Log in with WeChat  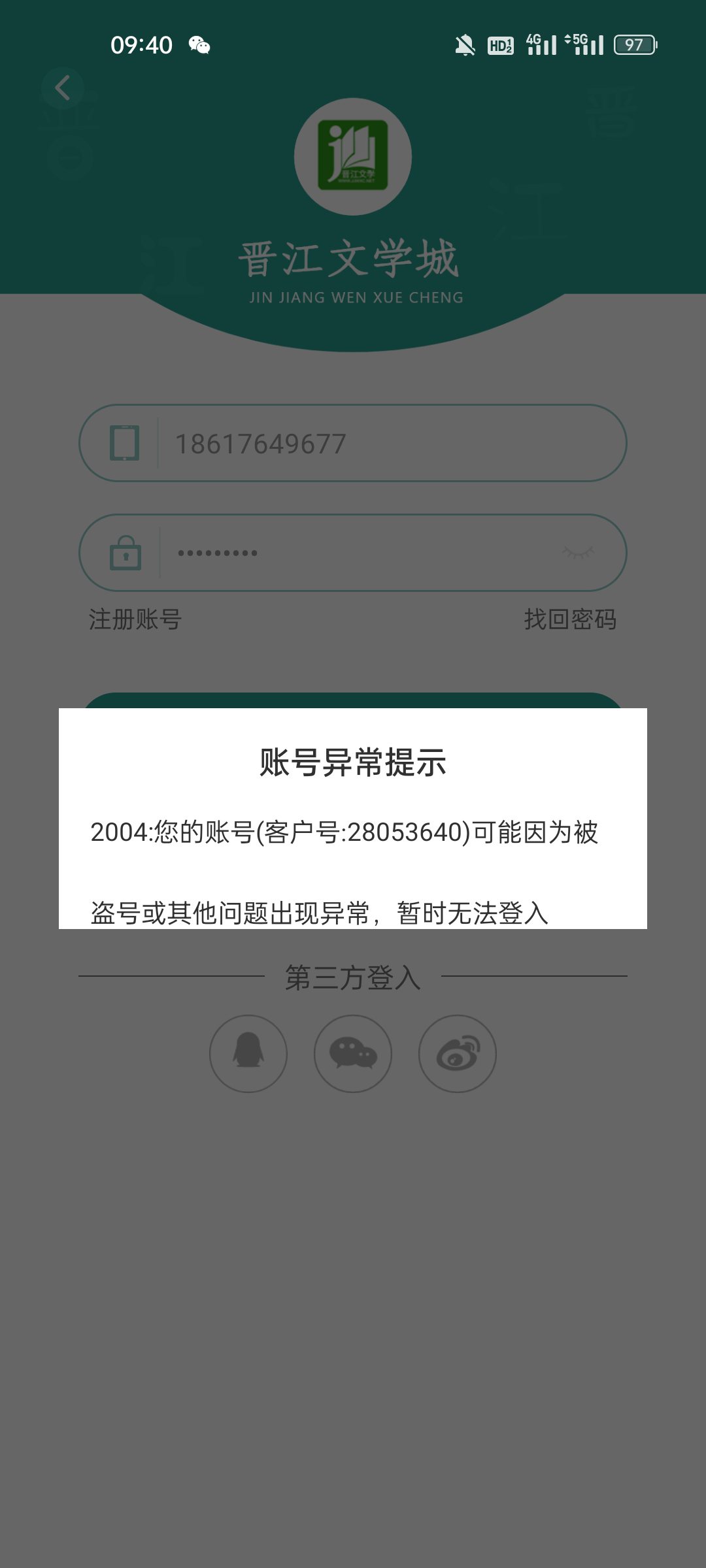353,1053
